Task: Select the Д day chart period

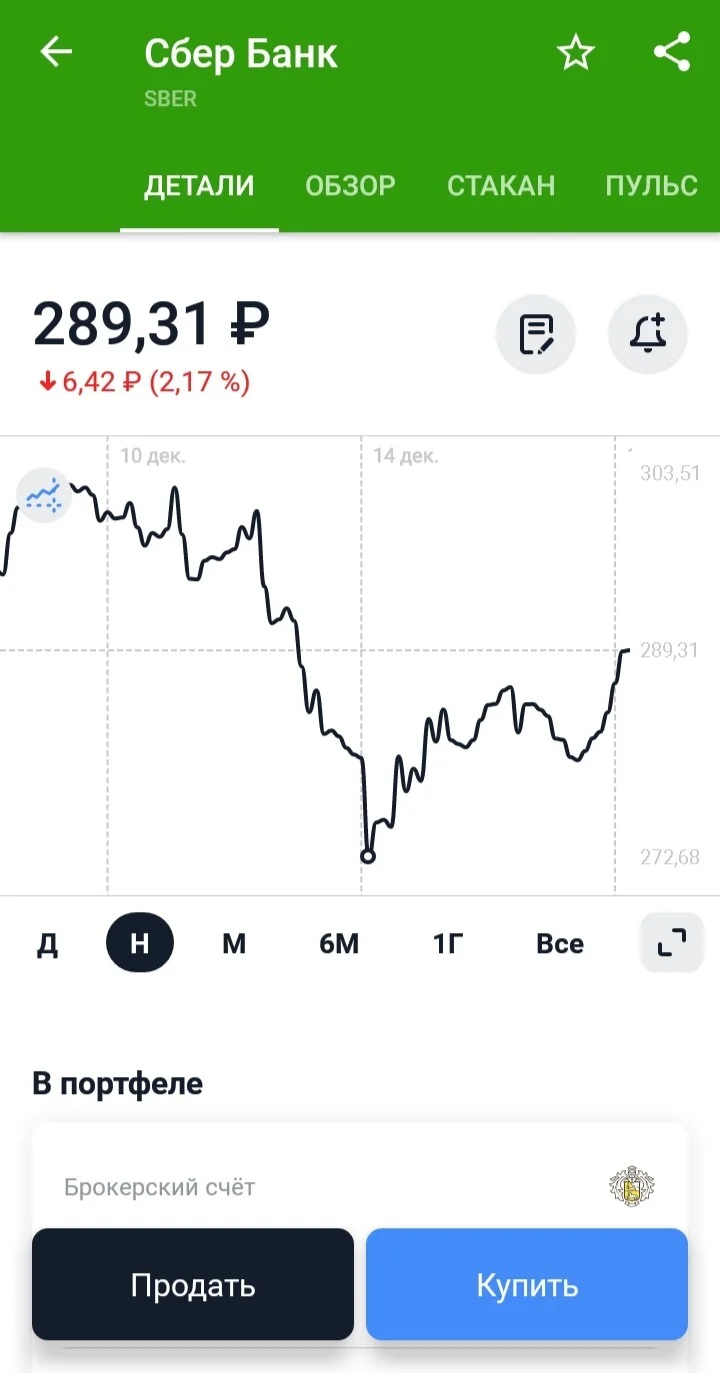Action: (47, 944)
